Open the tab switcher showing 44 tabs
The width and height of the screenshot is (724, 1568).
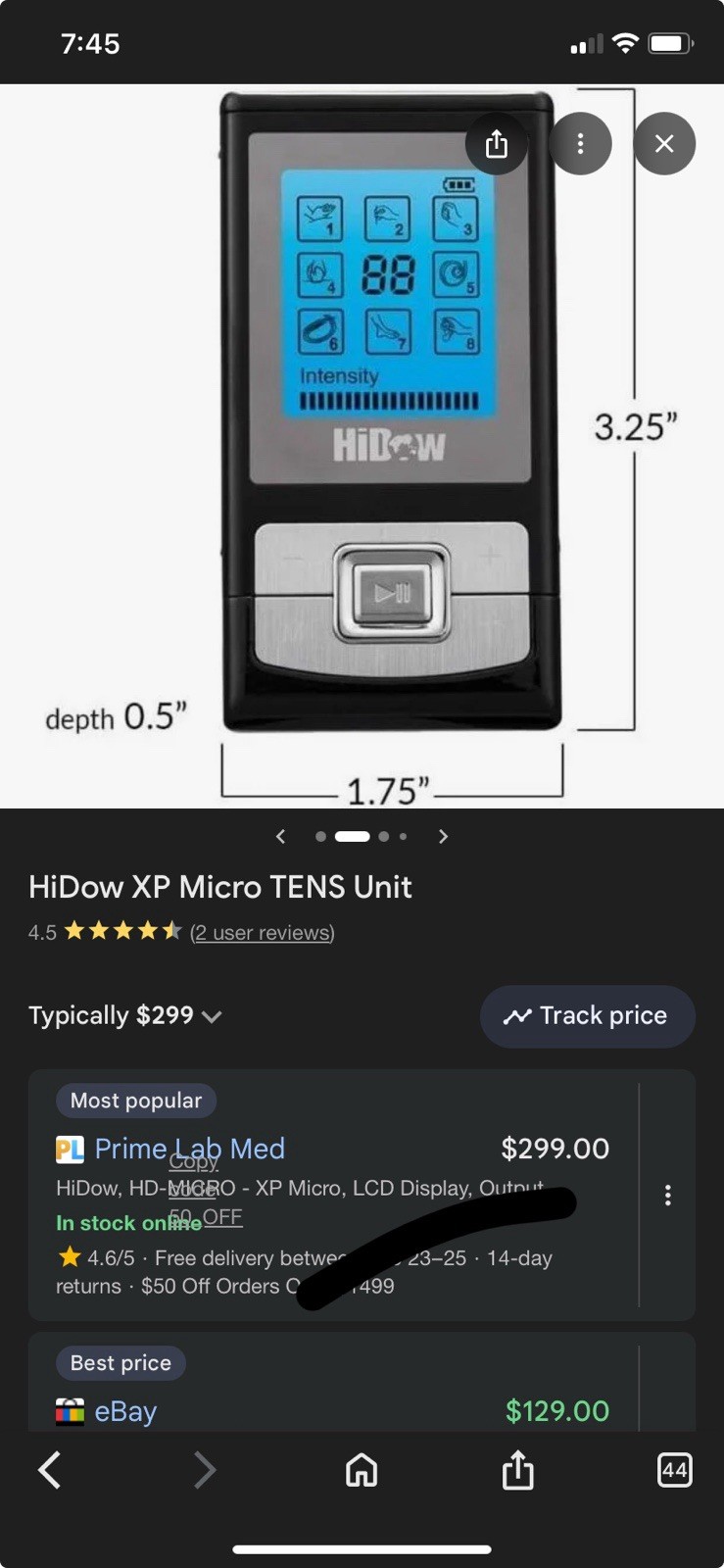click(x=674, y=1470)
